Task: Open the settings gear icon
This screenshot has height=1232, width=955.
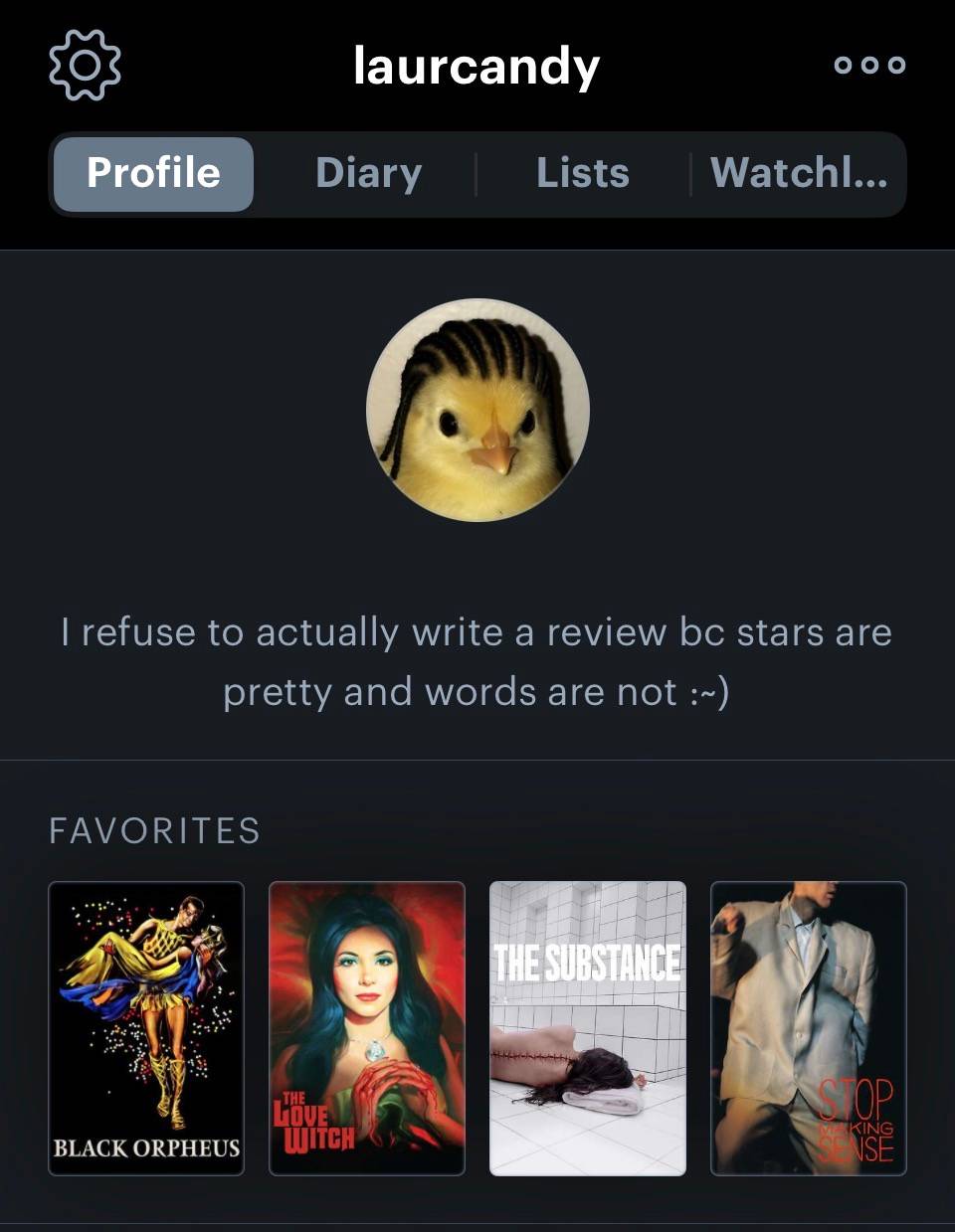Action: pos(85,65)
